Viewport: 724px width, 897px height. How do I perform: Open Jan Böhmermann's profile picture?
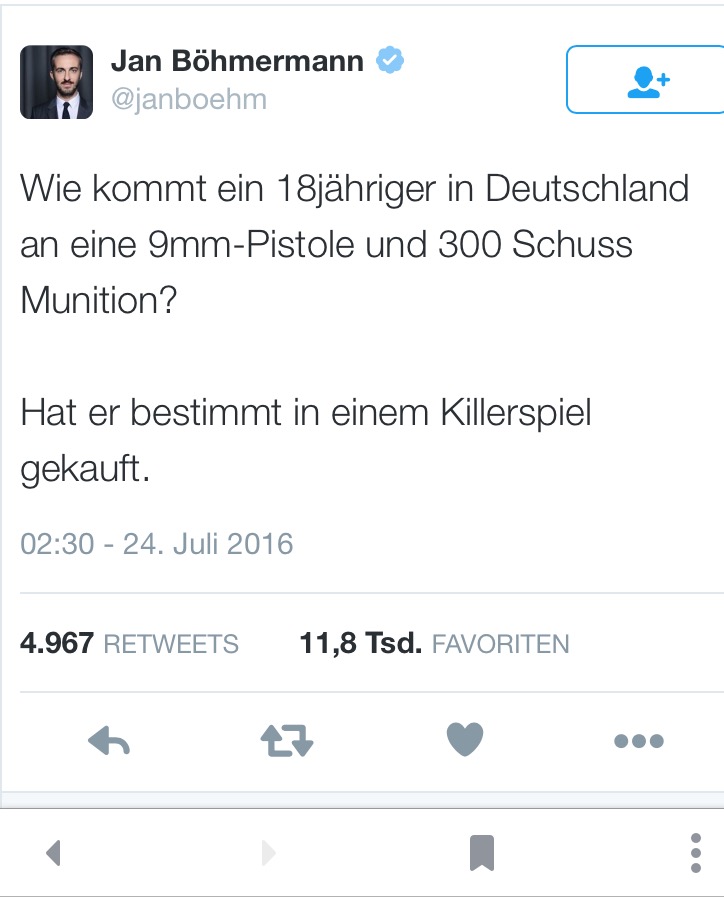click(x=57, y=81)
